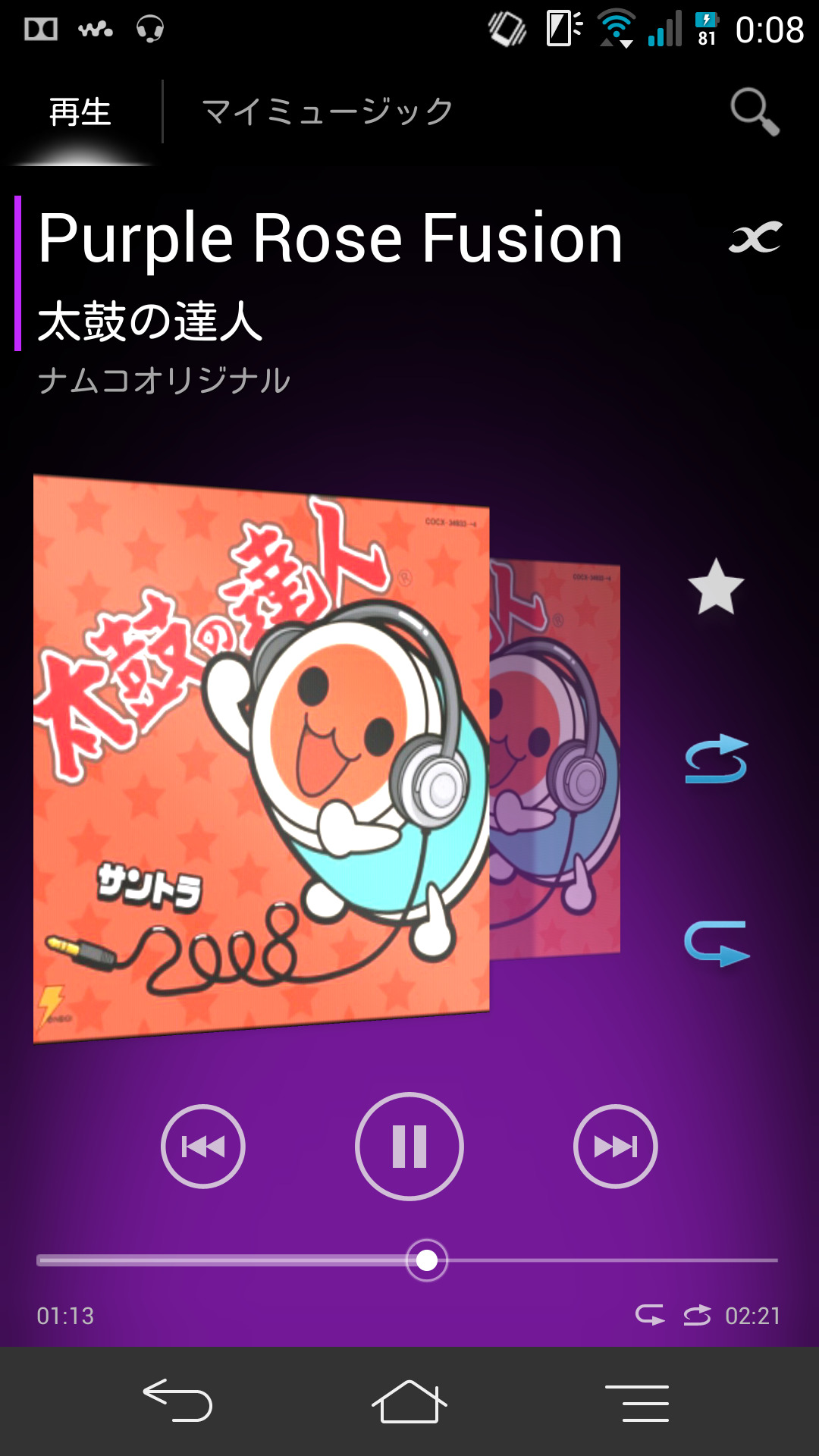Open the search magnifier icon
The image size is (819, 1456).
click(755, 112)
